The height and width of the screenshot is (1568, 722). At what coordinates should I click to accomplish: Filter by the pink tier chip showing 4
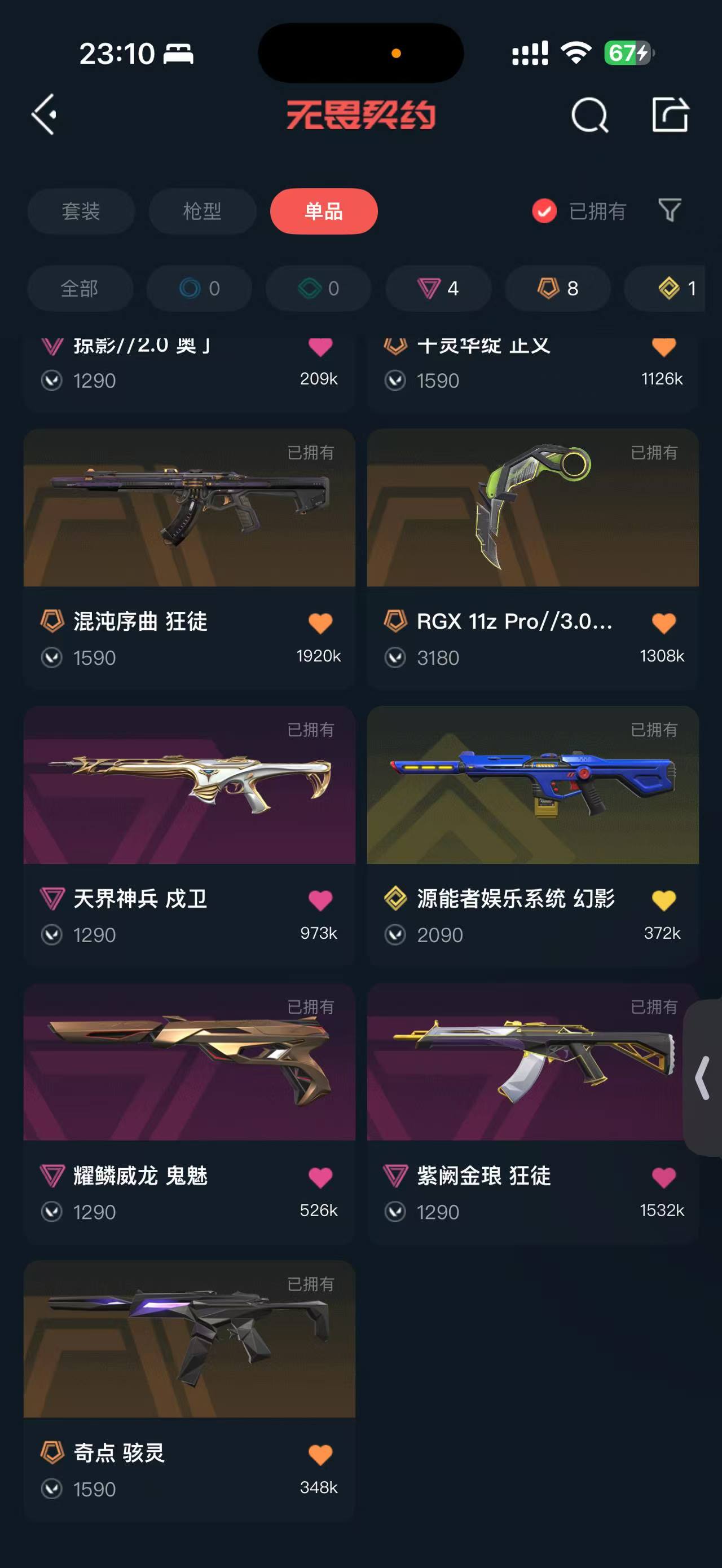tap(438, 288)
